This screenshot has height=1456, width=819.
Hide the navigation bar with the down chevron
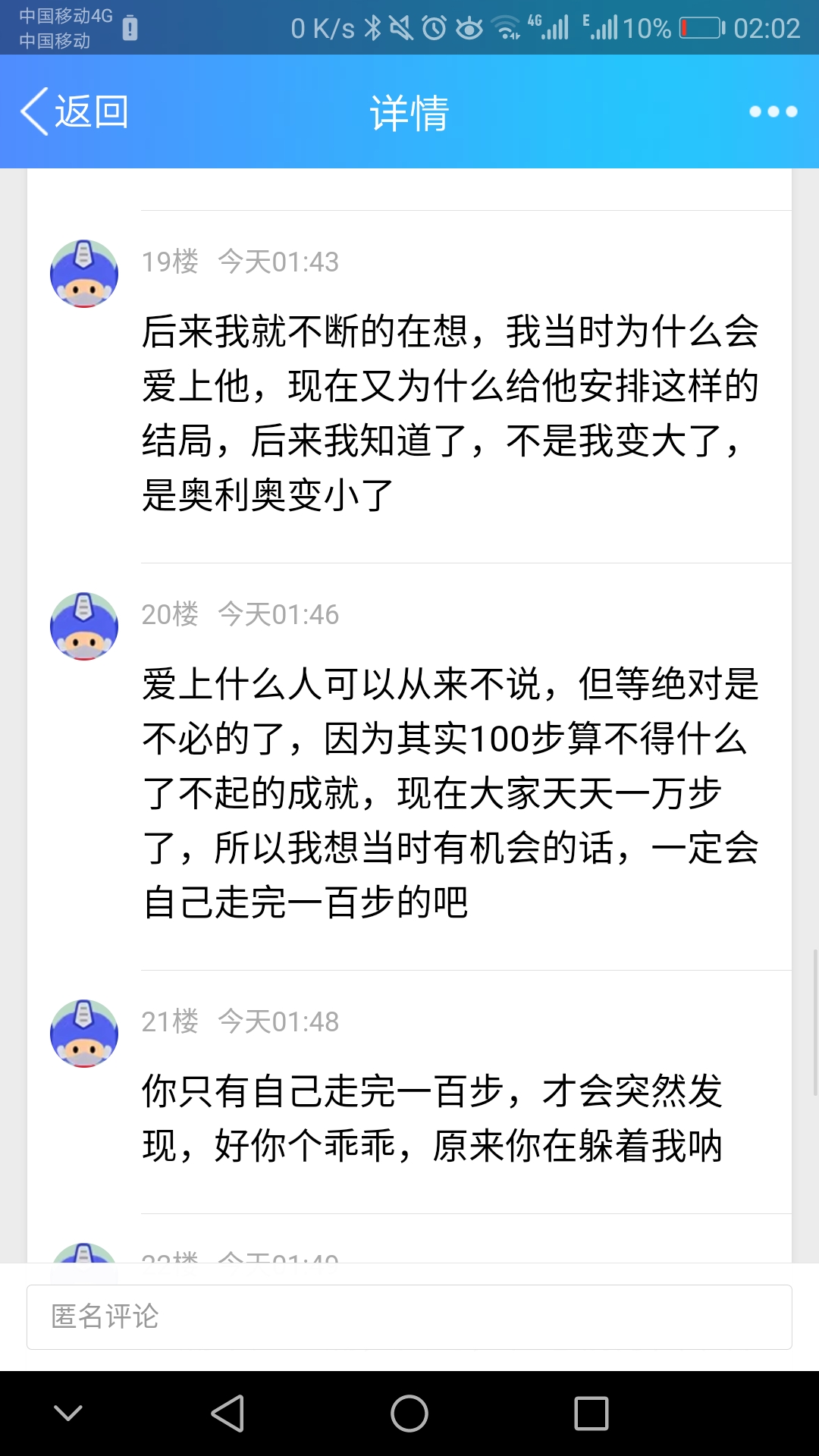68,1413
